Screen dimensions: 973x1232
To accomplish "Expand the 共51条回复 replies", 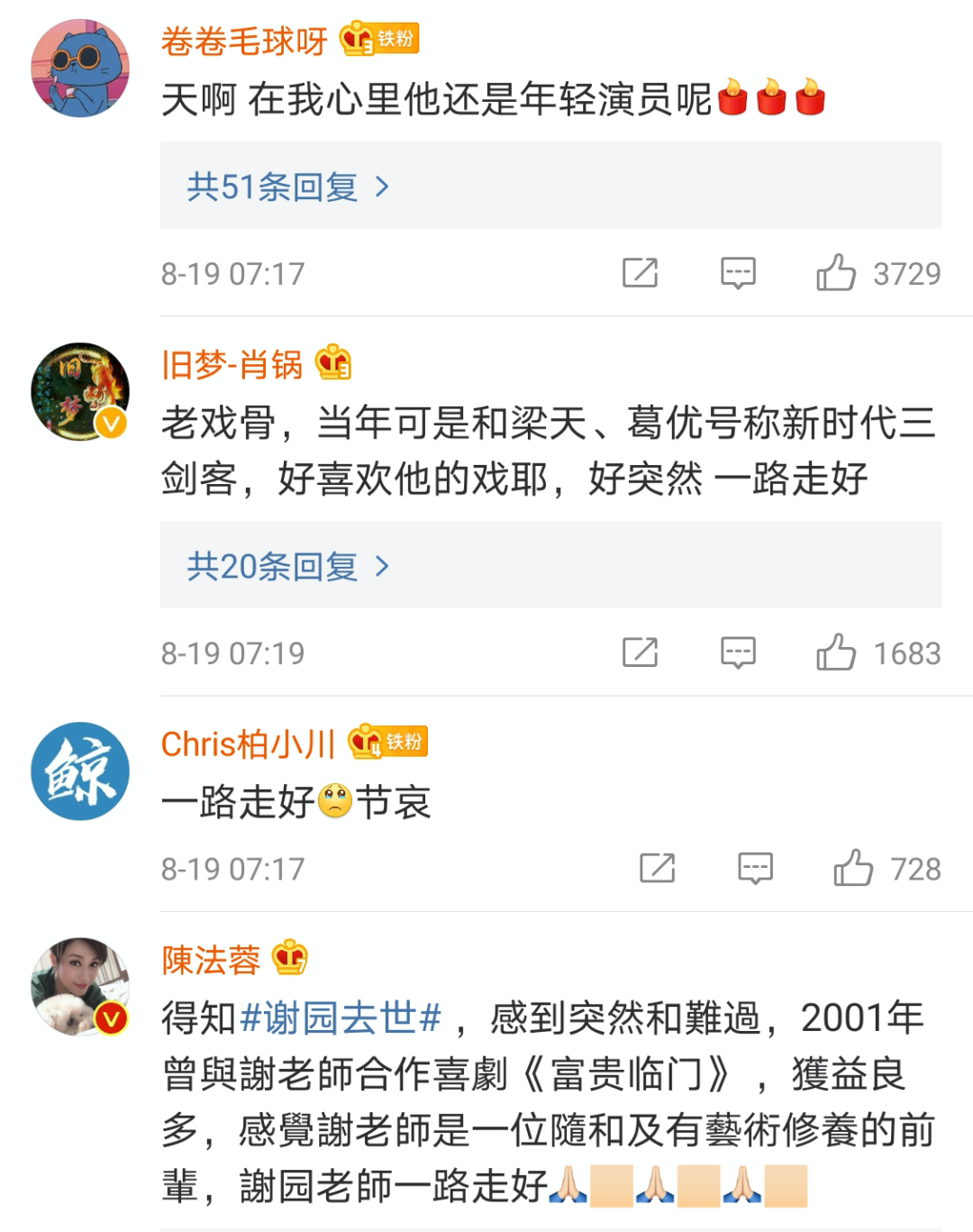I will point(288,187).
